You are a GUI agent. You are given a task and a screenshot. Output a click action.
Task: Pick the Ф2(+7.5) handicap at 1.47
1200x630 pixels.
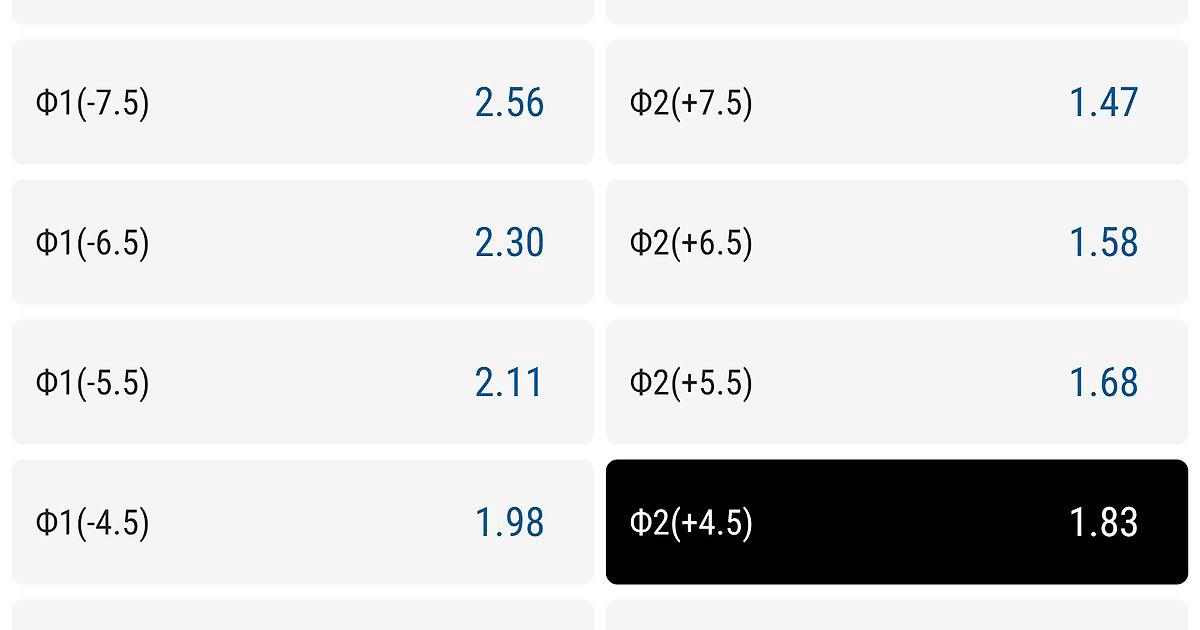[896, 102]
